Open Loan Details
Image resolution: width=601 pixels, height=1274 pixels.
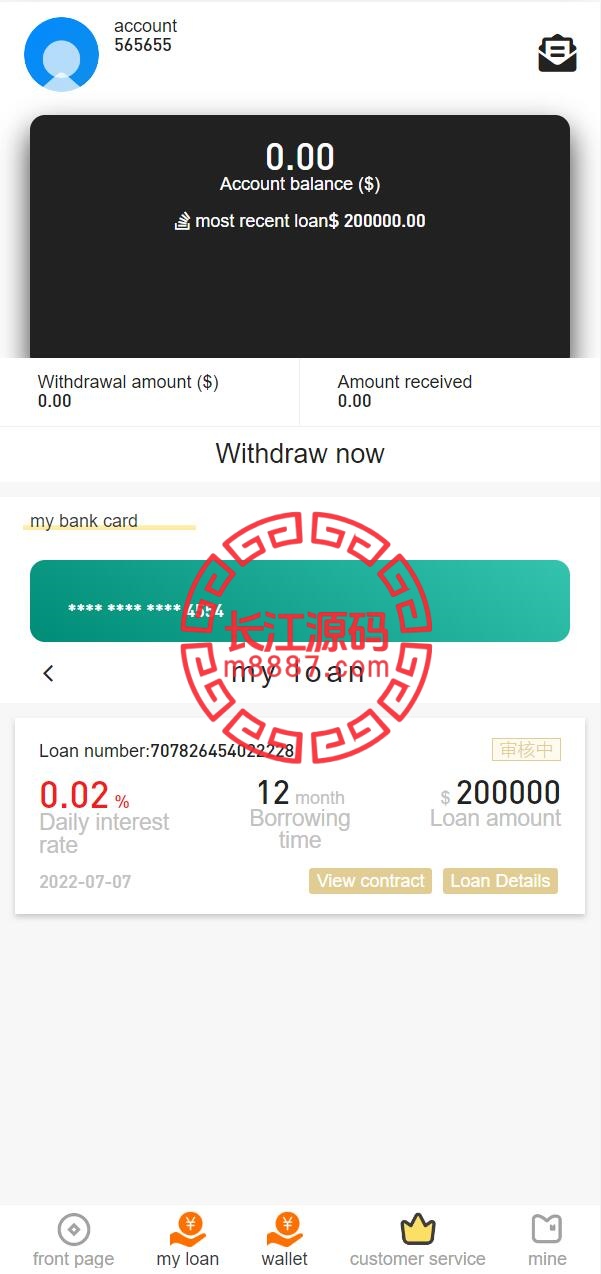500,881
